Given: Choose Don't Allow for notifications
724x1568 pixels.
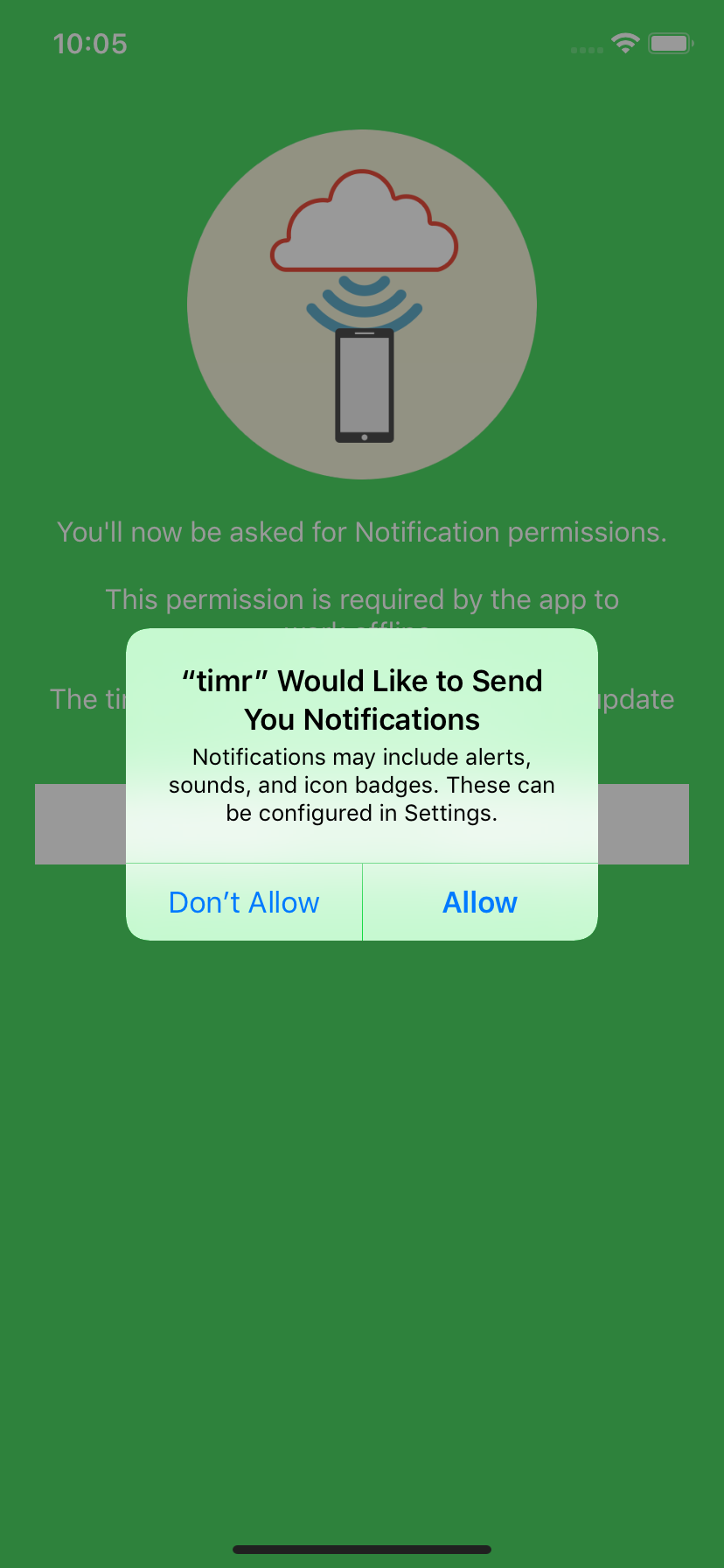Looking at the screenshot, I should click(x=244, y=902).
